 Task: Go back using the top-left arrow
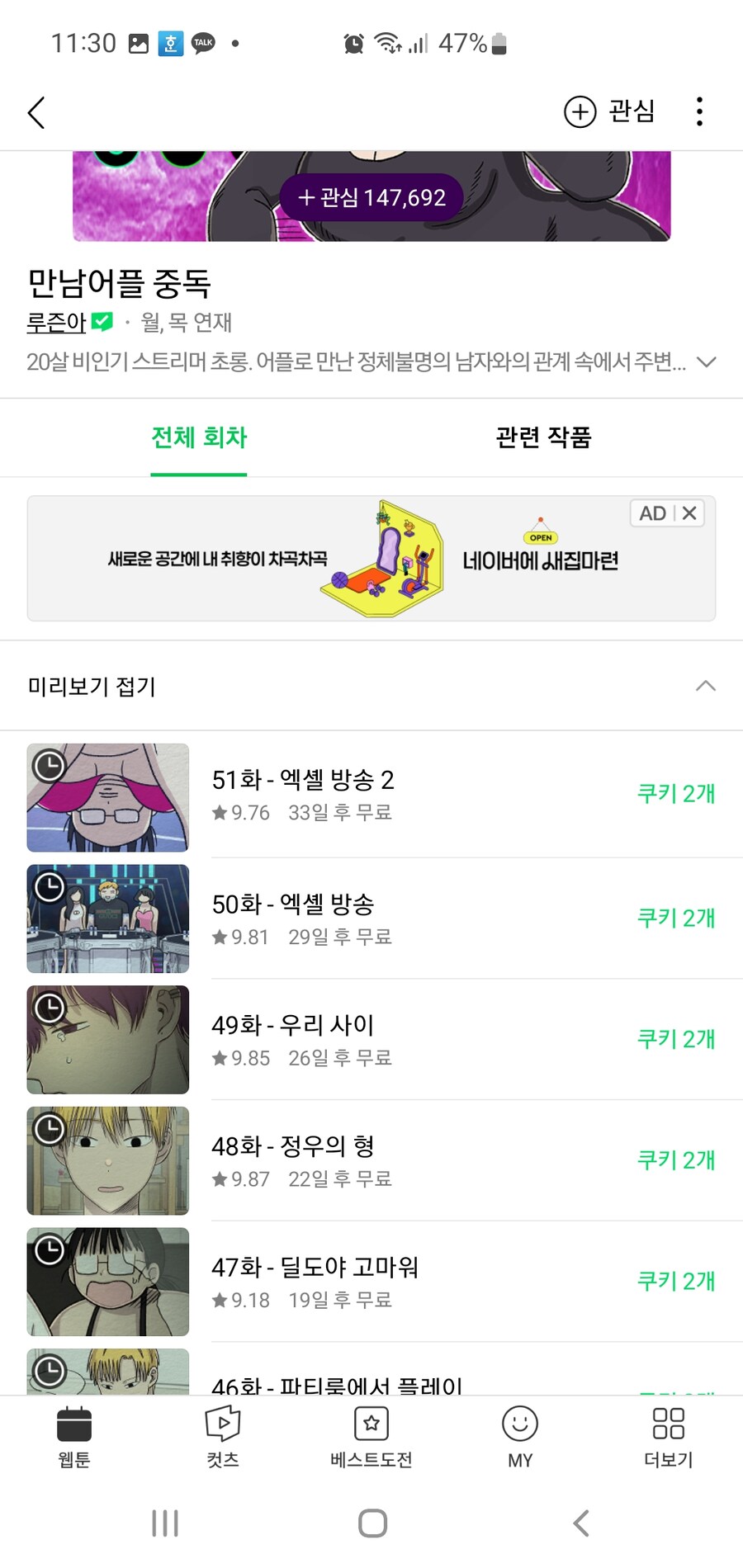(36, 112)
